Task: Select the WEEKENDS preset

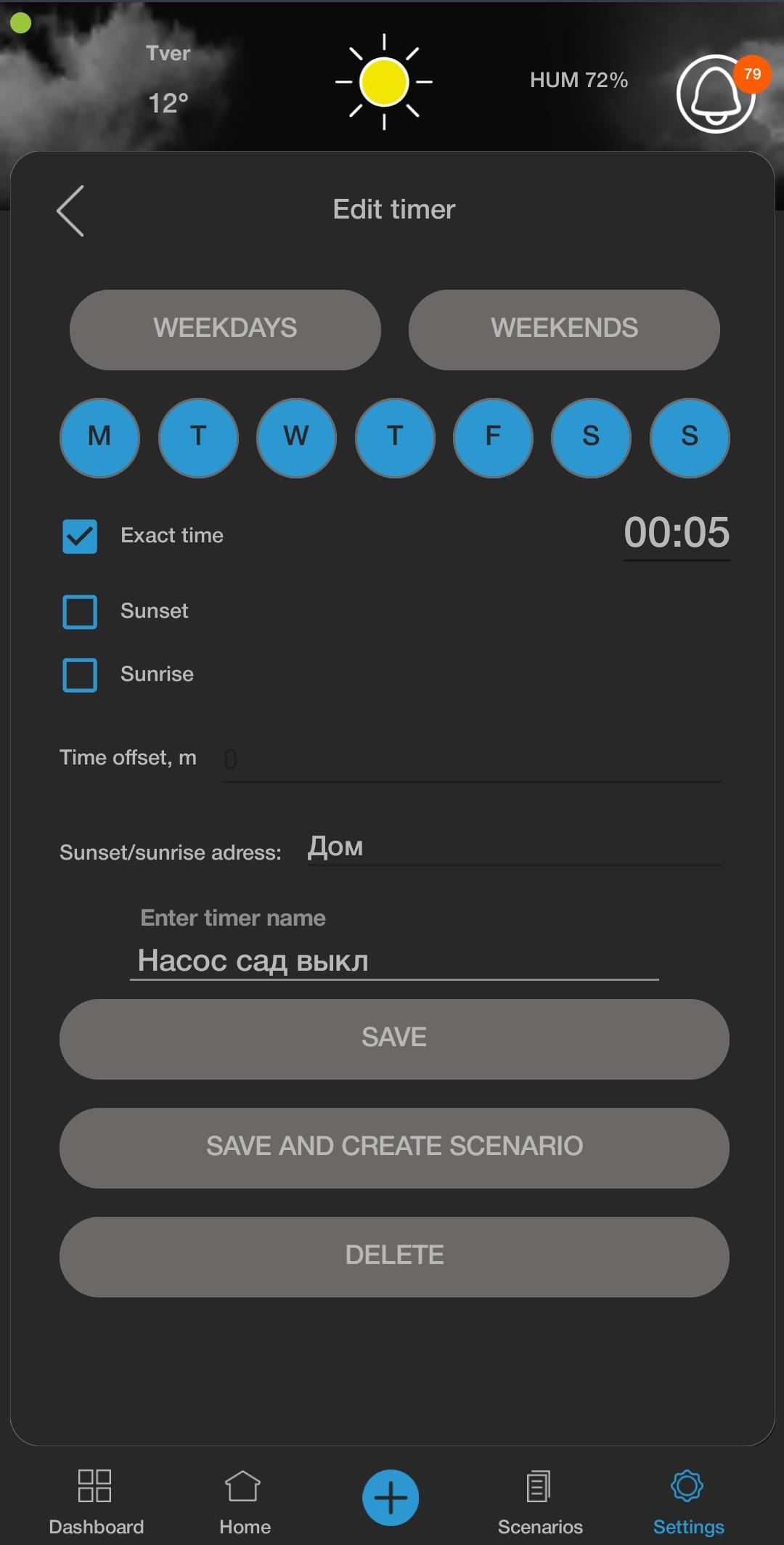Action: point(564,330)
